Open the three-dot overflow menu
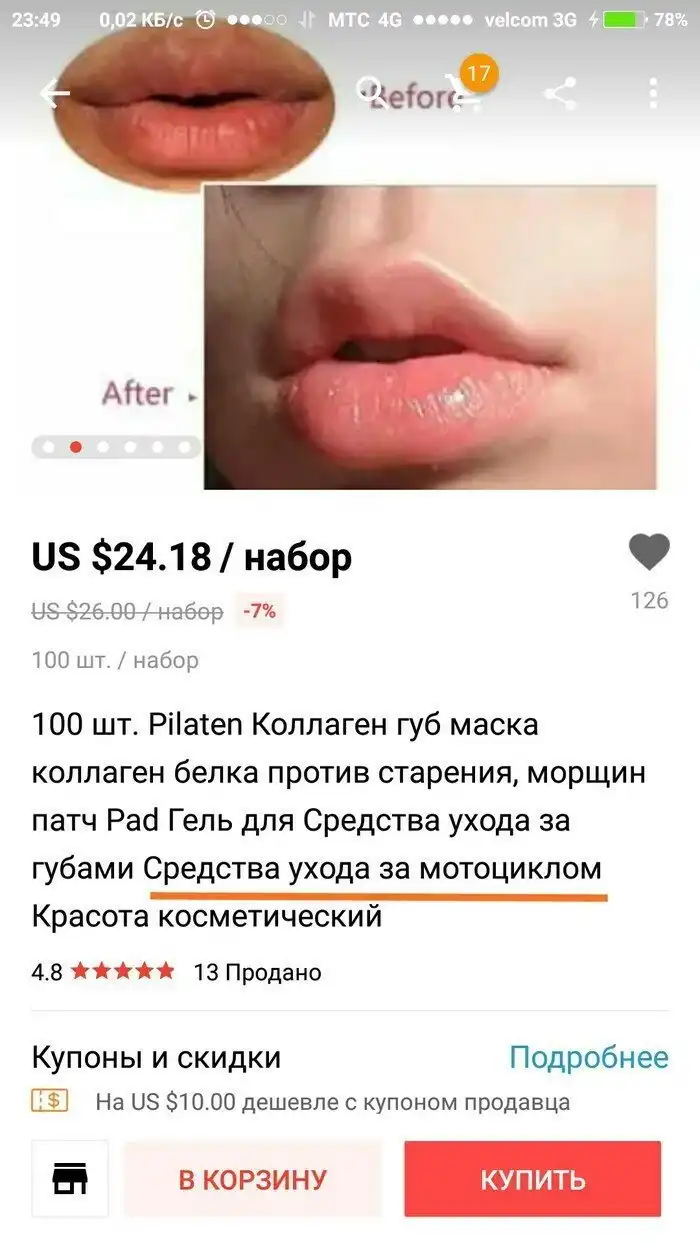The image size is (700, 1244). [653, 95]
